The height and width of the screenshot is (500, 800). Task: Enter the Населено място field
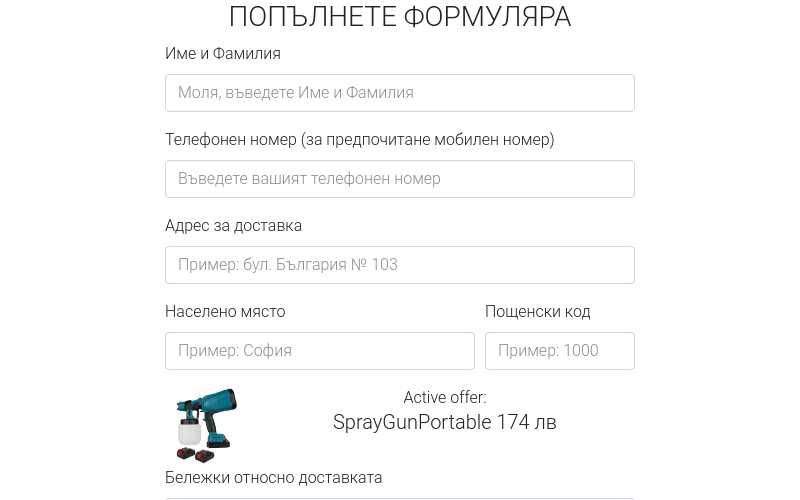click(x=319, y=351)
